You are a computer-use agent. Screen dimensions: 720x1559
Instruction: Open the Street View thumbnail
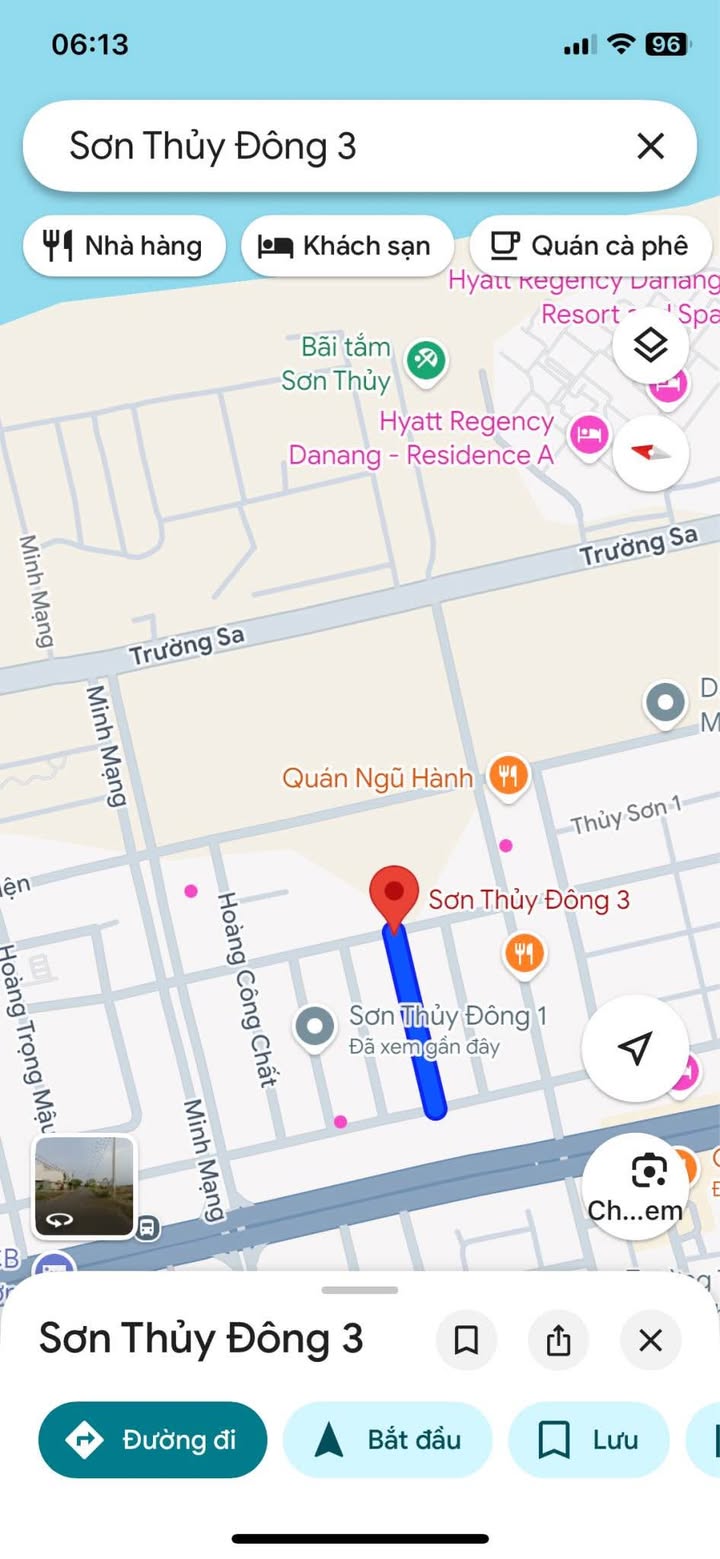point(84,1187)
